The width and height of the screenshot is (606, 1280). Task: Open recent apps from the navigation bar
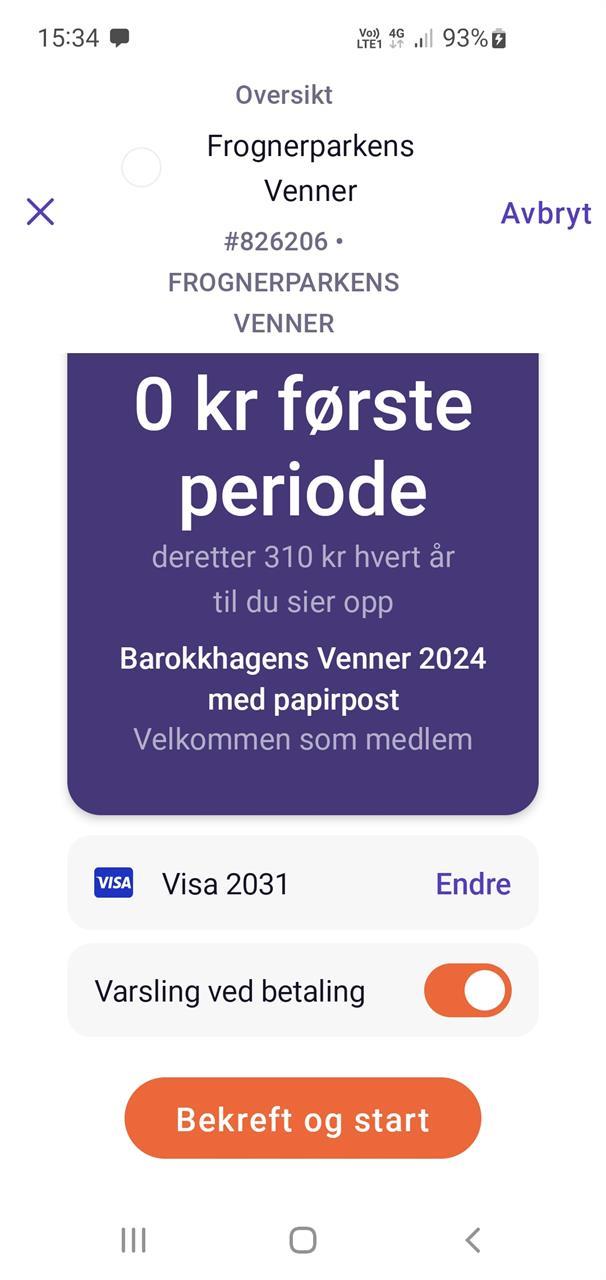133,1240
